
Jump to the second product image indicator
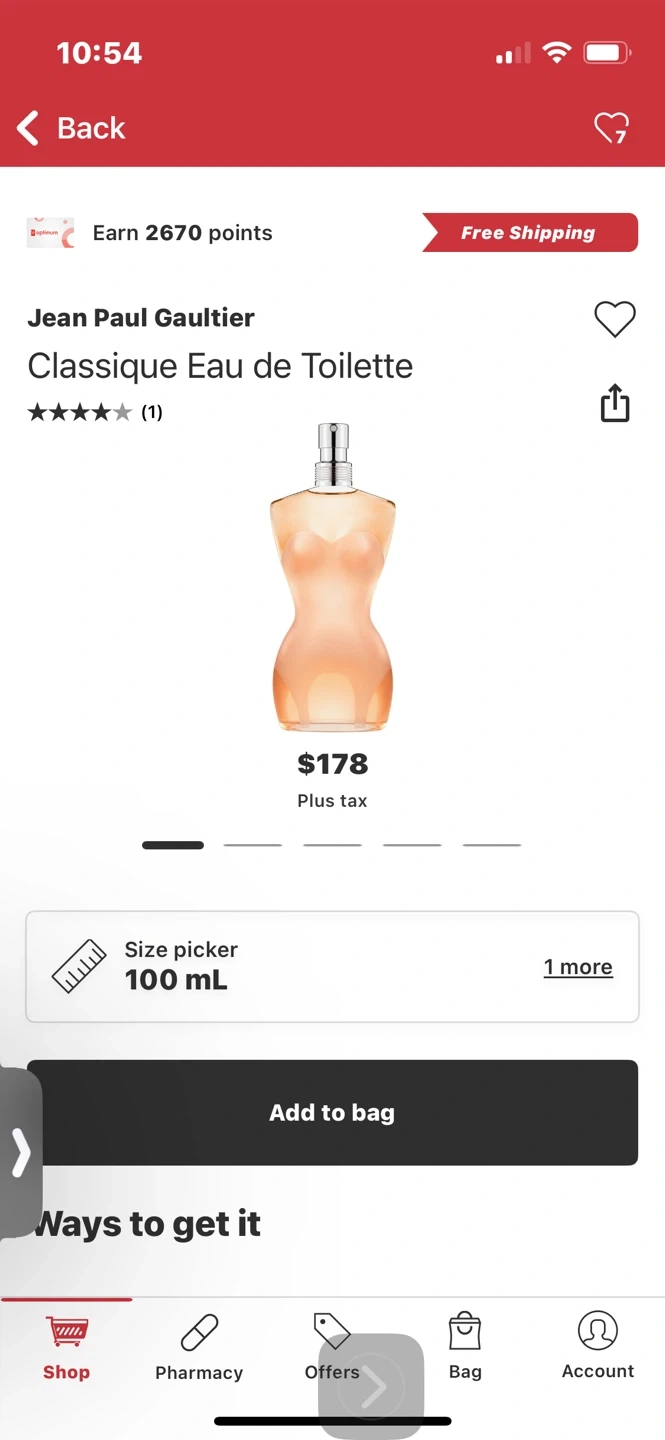point(252,845)
